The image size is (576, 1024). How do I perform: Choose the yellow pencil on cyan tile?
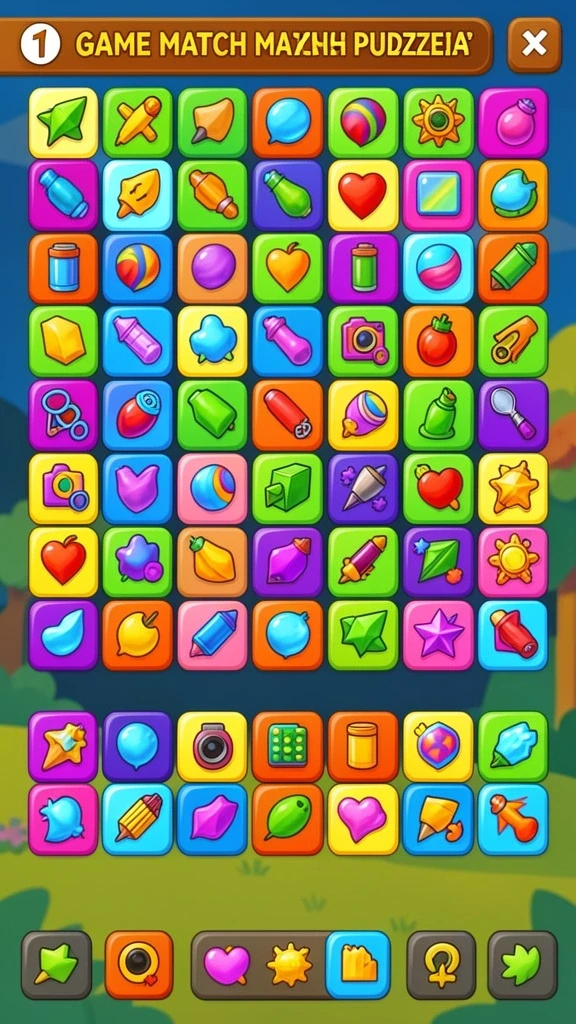click(138, 820)
